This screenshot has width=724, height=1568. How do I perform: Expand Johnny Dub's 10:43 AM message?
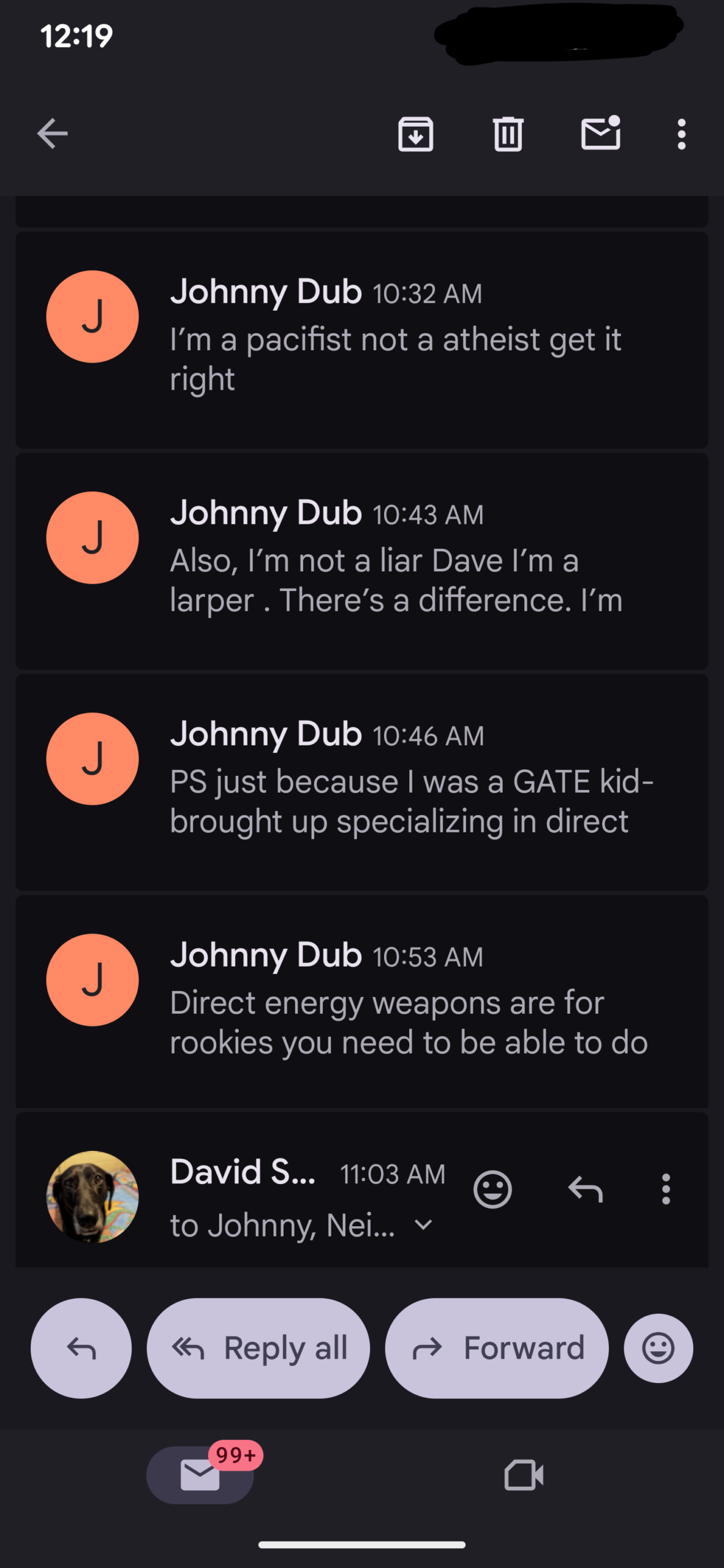pyautogui.click(x=395, y=560)
